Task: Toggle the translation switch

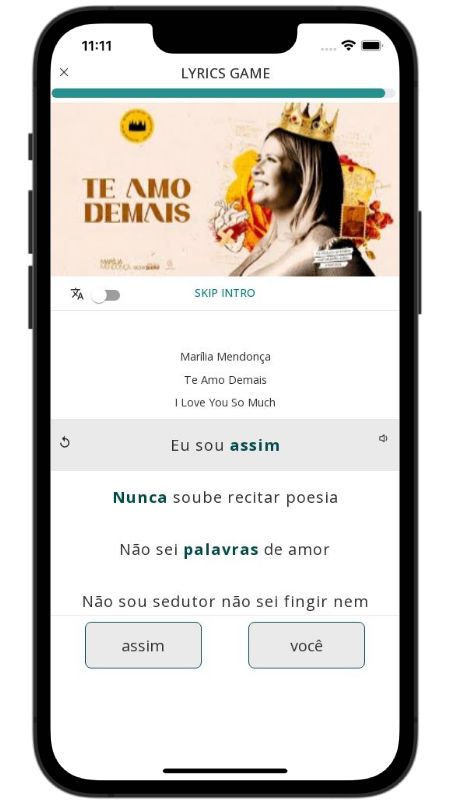Action: (106, 295)
